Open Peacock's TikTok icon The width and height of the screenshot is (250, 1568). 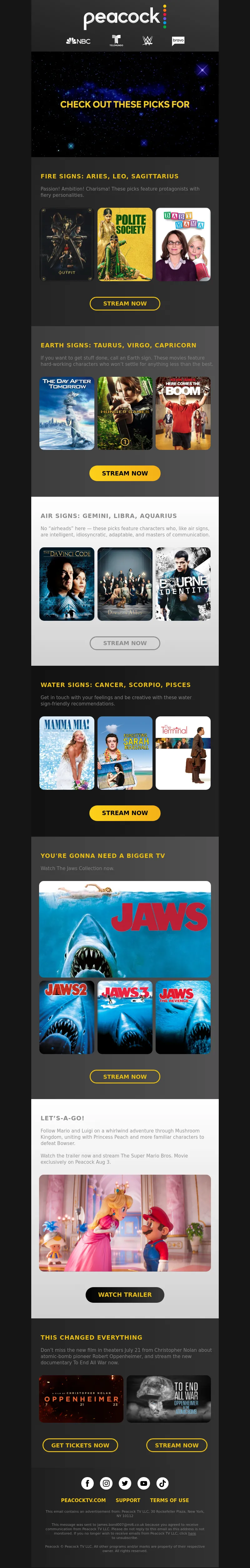162,1483
